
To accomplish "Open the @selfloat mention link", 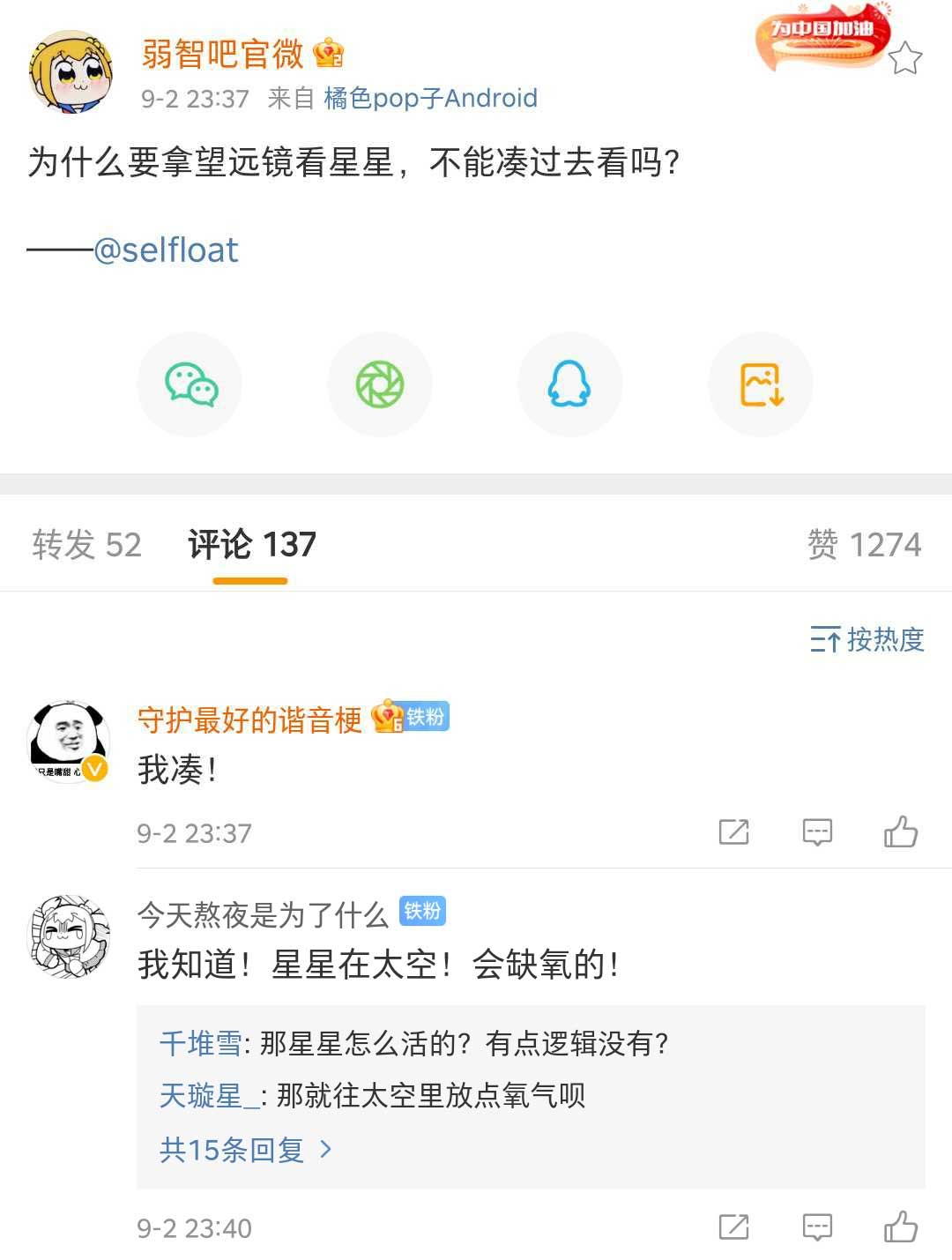I will coord(166,250).
